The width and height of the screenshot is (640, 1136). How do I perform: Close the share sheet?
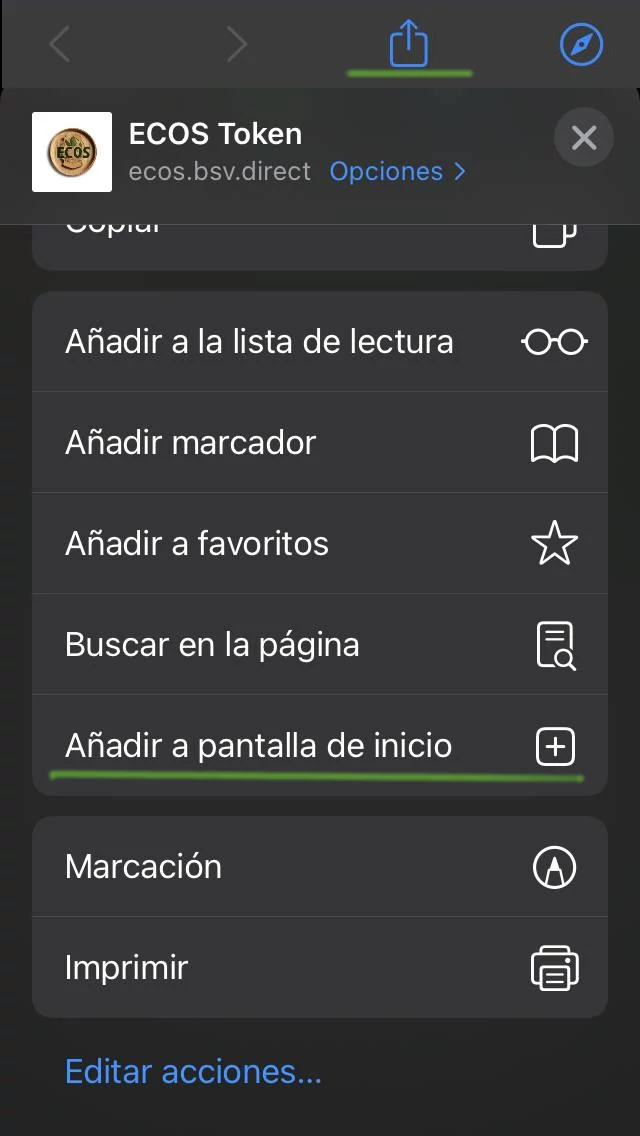pyautogui.click(x=584, y=137)
